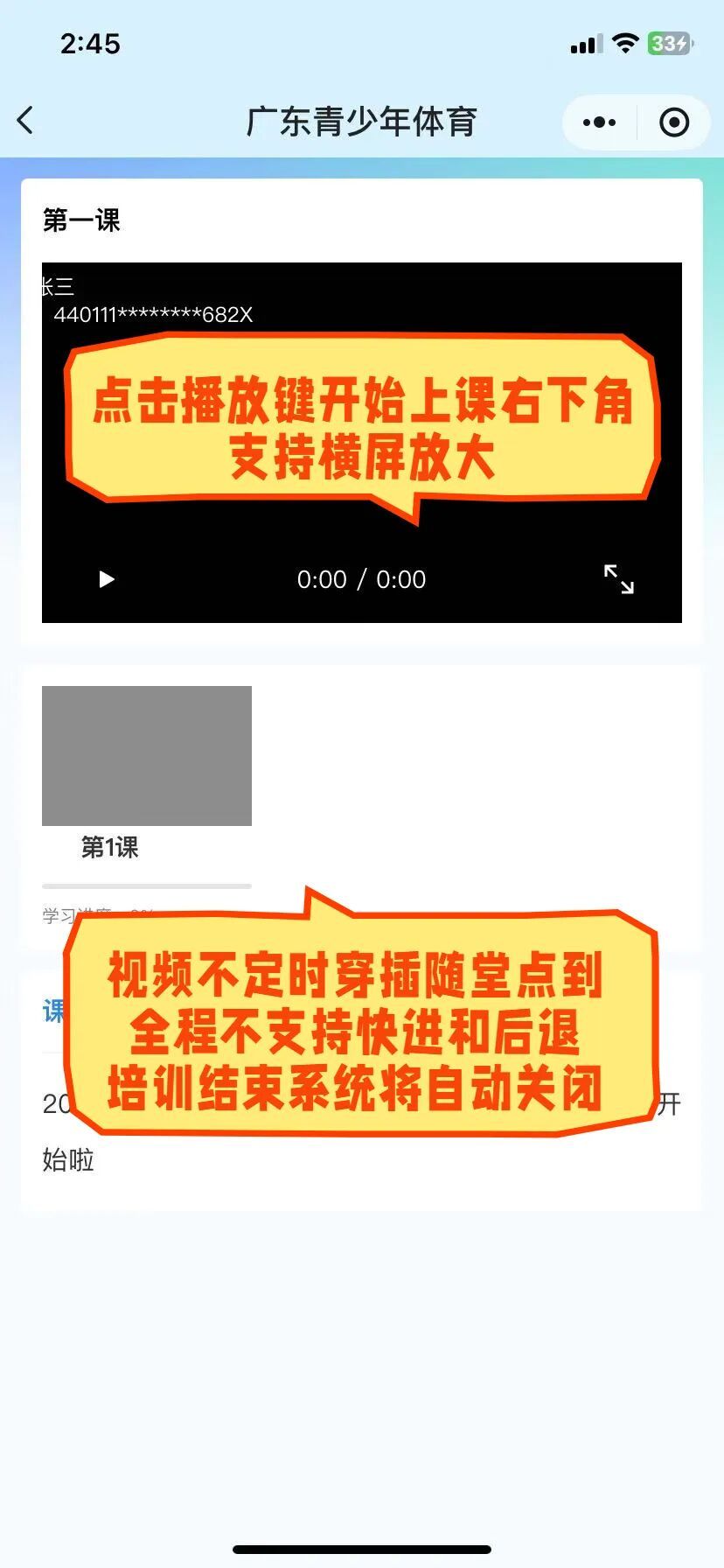
Task: Select the 第1课 lesson thumbnail
Action: point(147,756)
